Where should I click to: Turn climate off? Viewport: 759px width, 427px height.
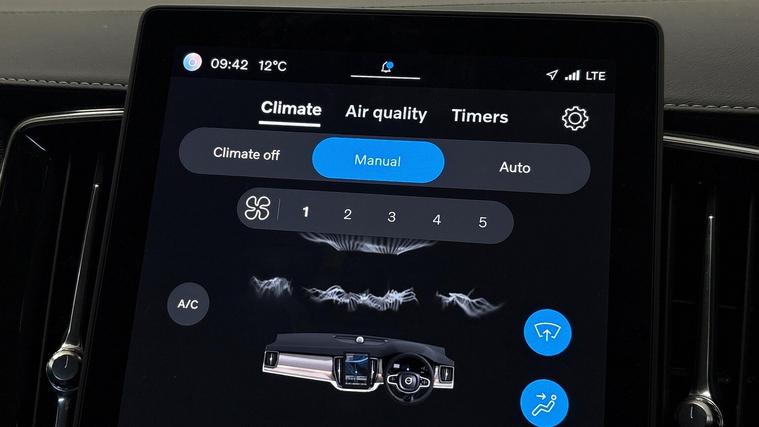pyautogui.click(x=246, y=154)
